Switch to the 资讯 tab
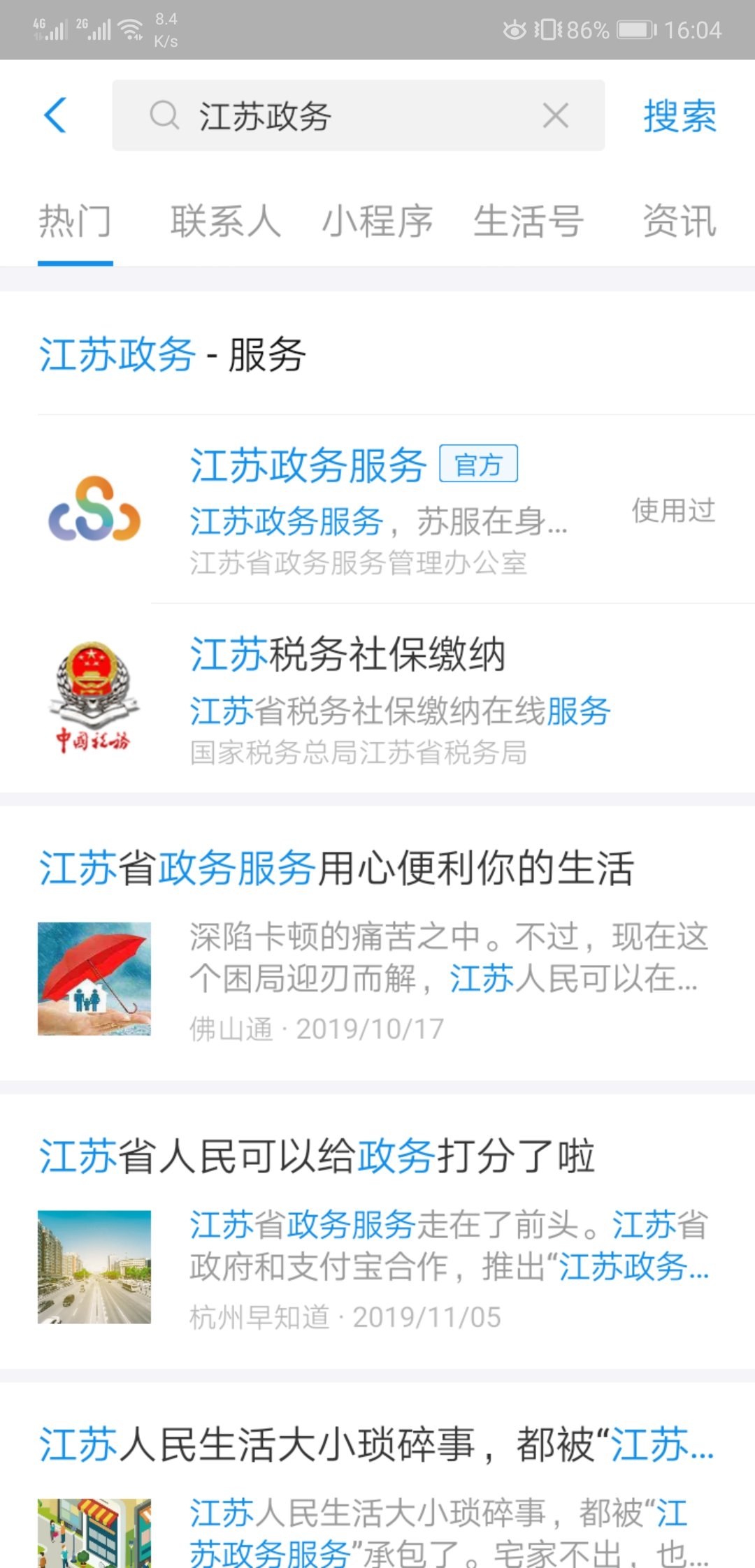Viewport: 755px width, 1568px height. tap(679, 222)
